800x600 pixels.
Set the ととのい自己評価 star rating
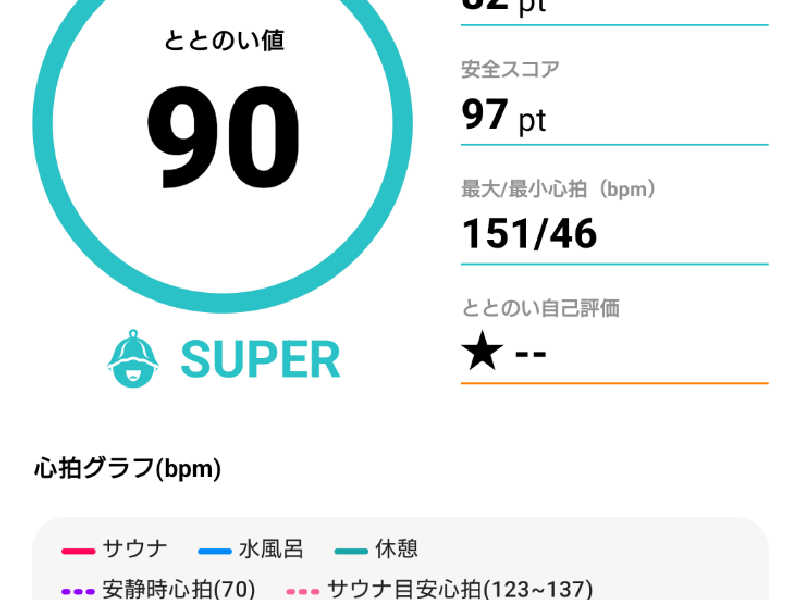tap(506, 353)
